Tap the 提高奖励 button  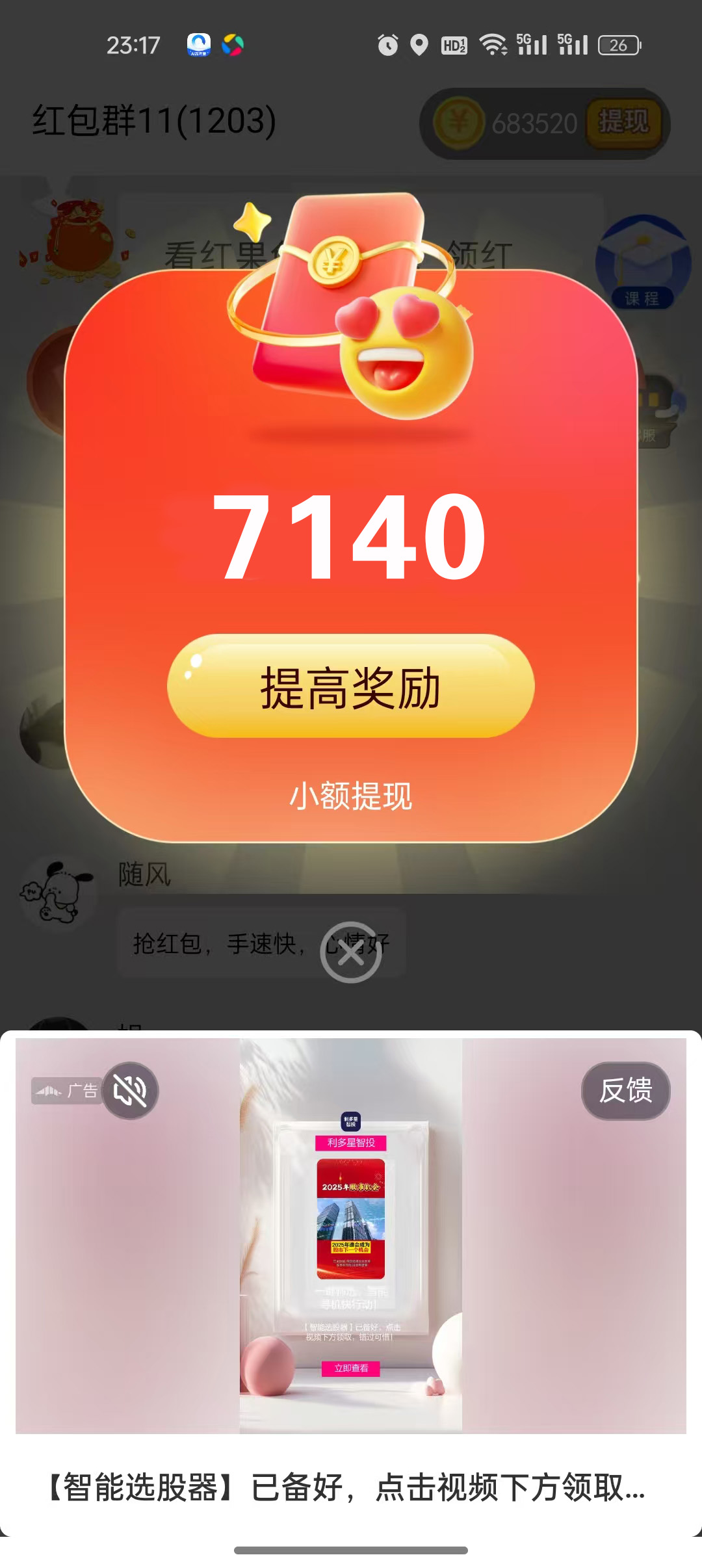point(350,686)
